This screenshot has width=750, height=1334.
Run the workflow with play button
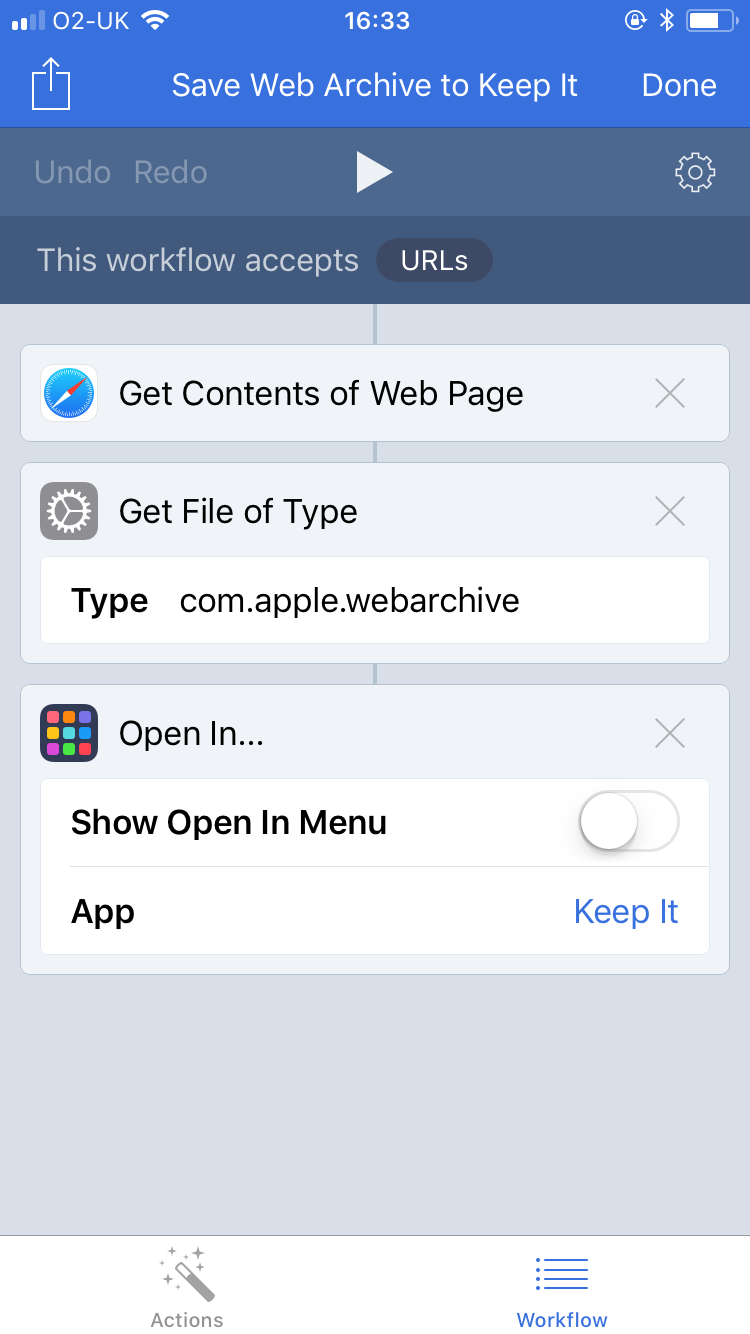click(x=374, y=172)
